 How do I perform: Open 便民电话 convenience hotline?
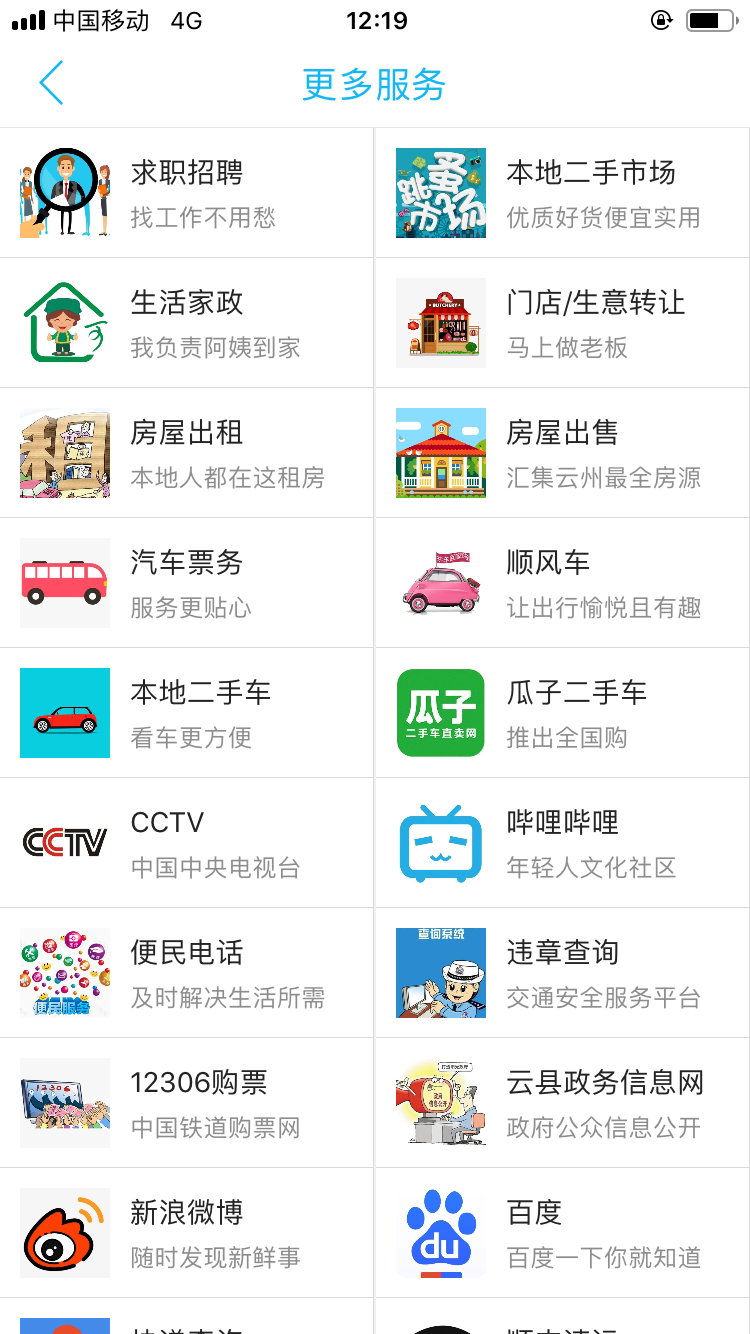pyautogui.click(x=187, y=973)
